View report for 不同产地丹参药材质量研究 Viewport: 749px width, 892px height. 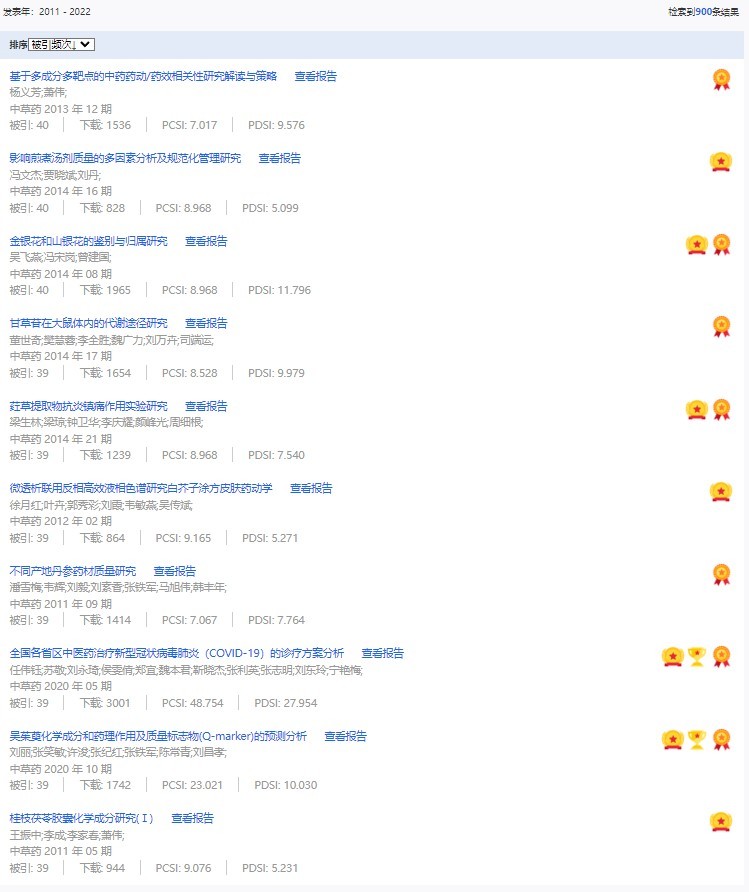click(174, 571)
